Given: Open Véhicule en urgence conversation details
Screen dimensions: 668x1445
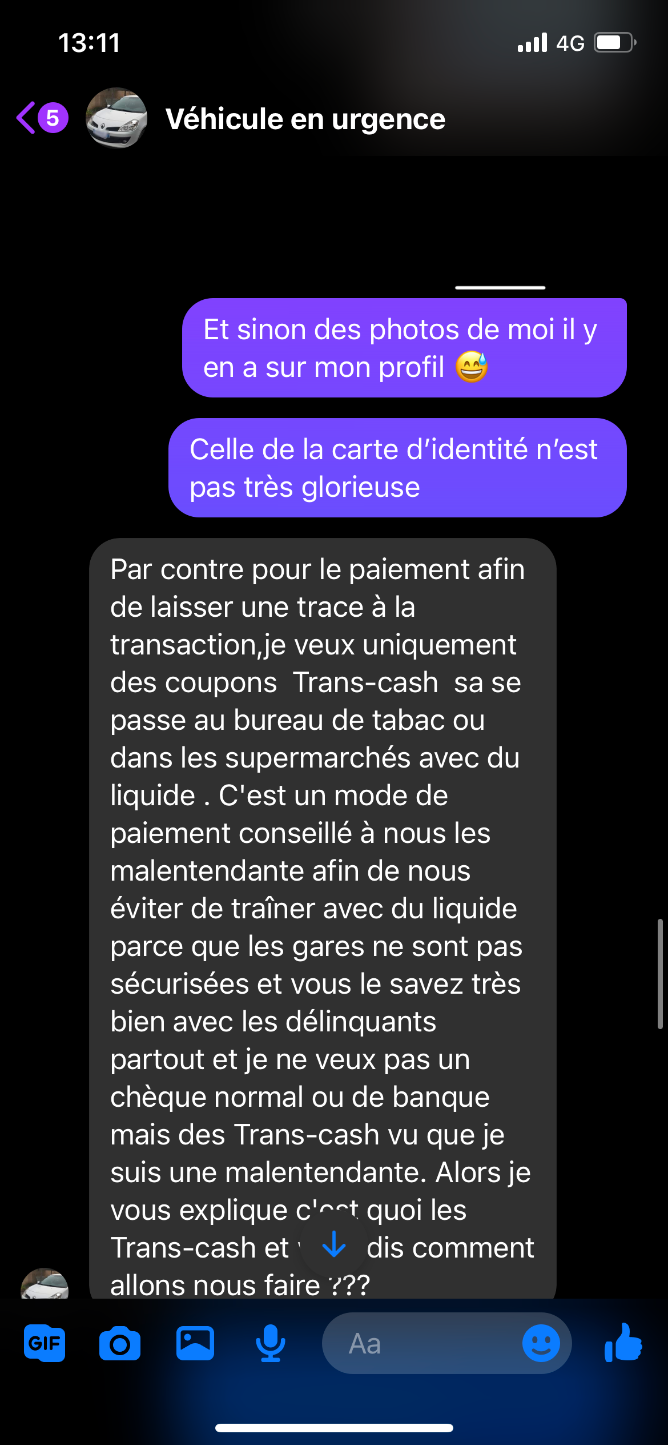Looking at the screenshot, I should [305, 119].
